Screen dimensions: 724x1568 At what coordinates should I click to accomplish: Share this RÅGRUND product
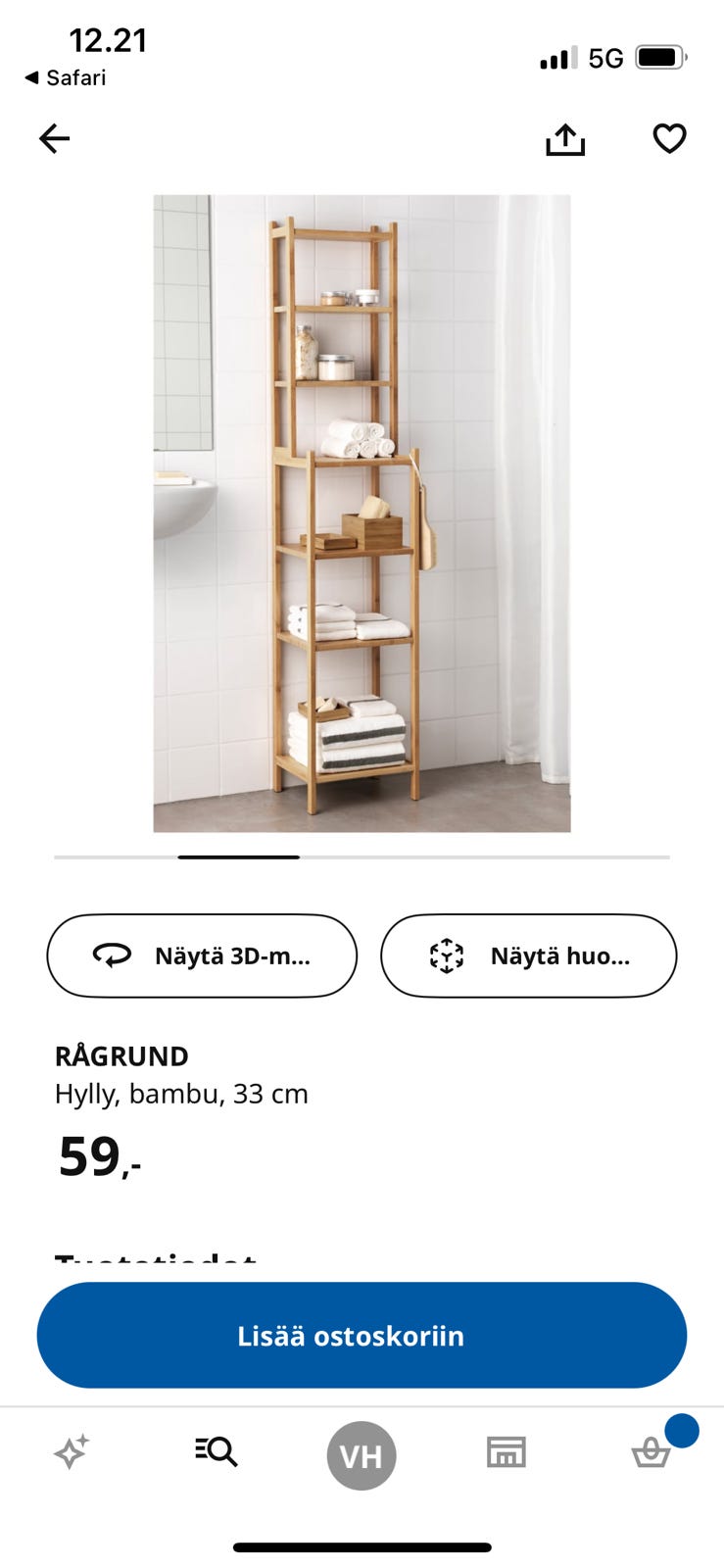565,139
